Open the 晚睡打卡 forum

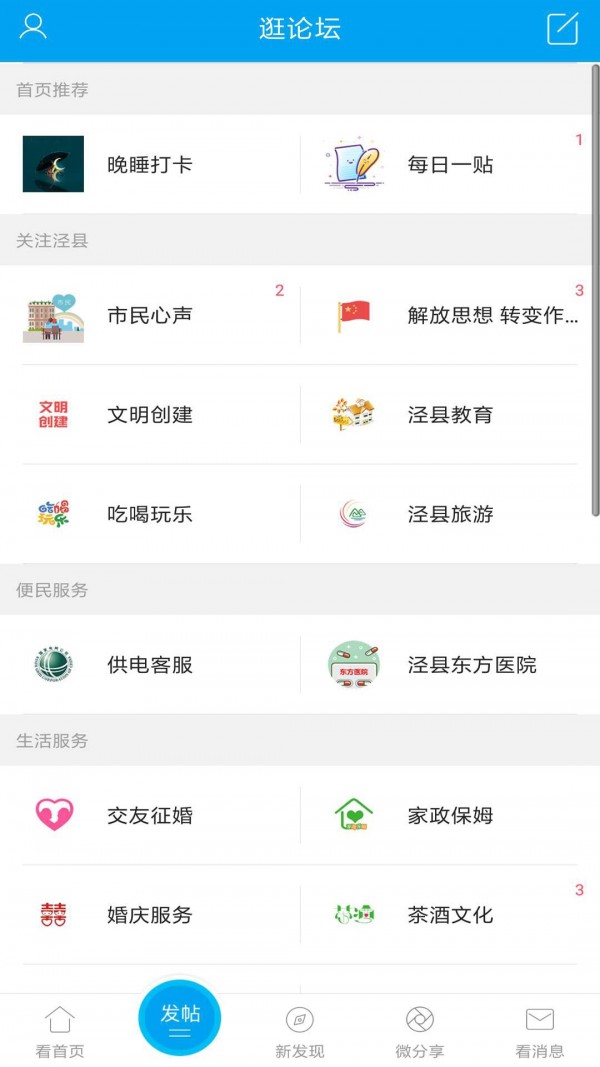150,165
